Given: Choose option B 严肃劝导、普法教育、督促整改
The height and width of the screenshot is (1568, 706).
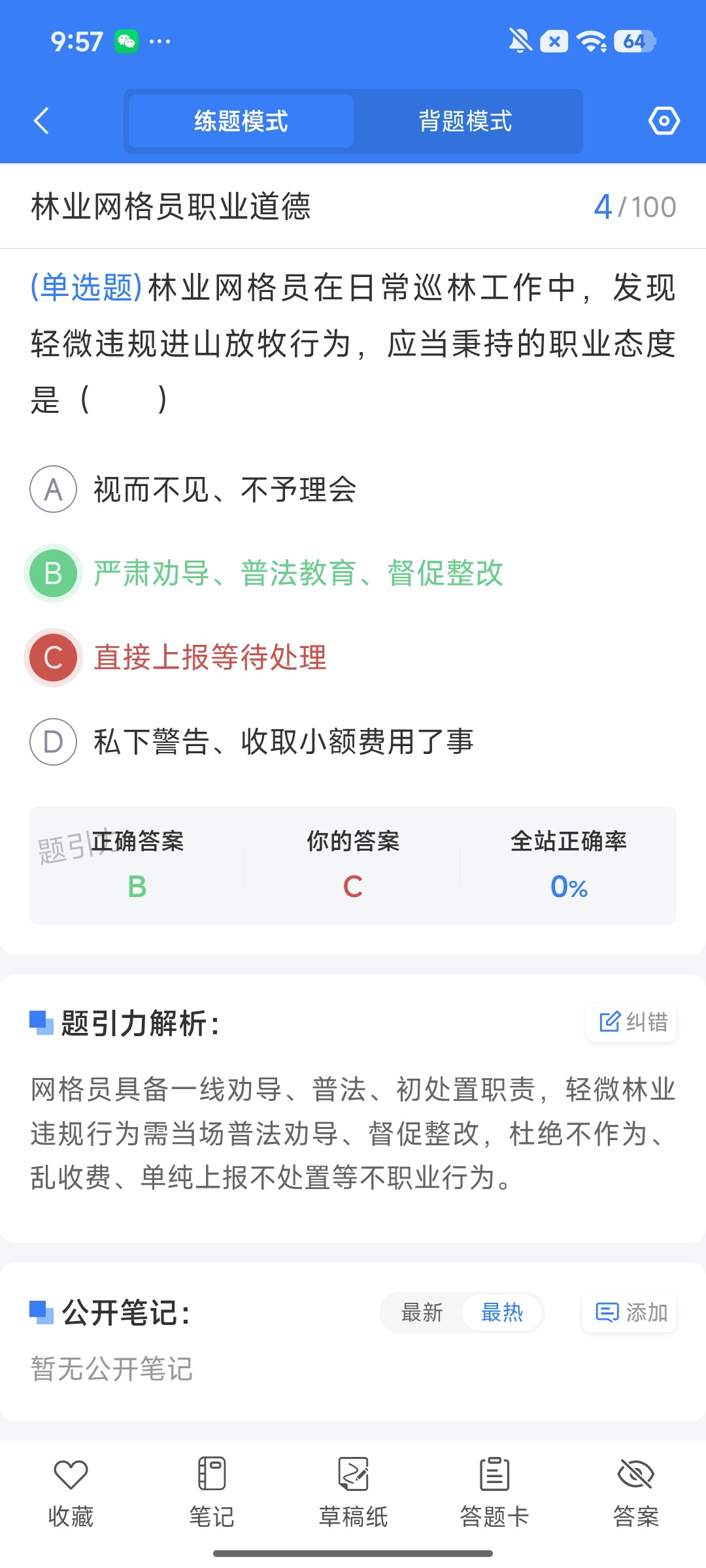Looking at the screenshot, I should 264,574.
